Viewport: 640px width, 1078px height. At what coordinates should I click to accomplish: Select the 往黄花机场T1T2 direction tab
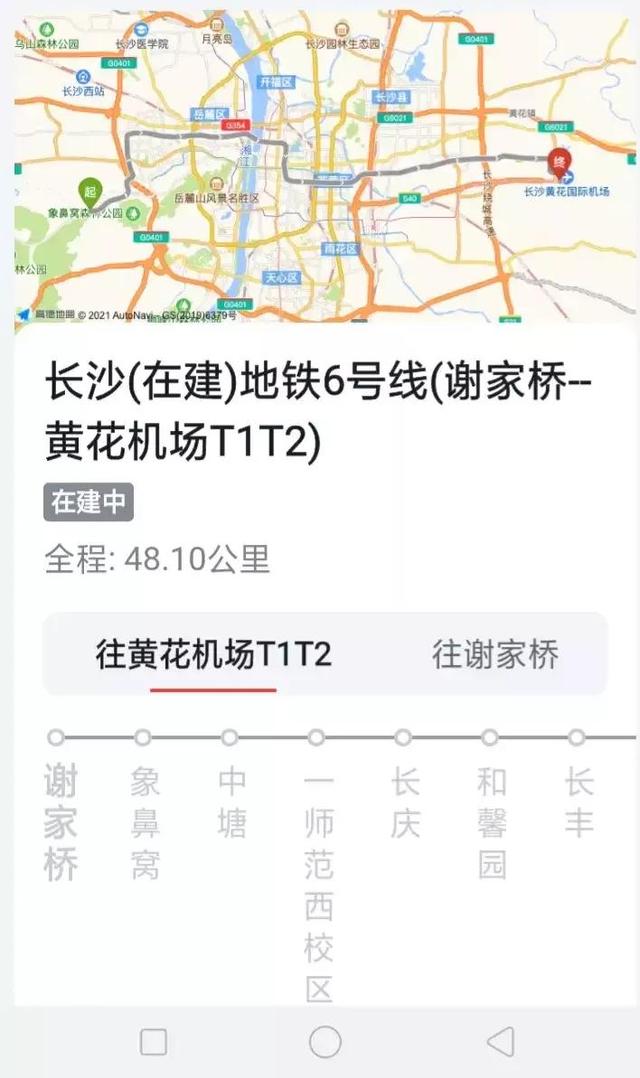coord(213,655)
